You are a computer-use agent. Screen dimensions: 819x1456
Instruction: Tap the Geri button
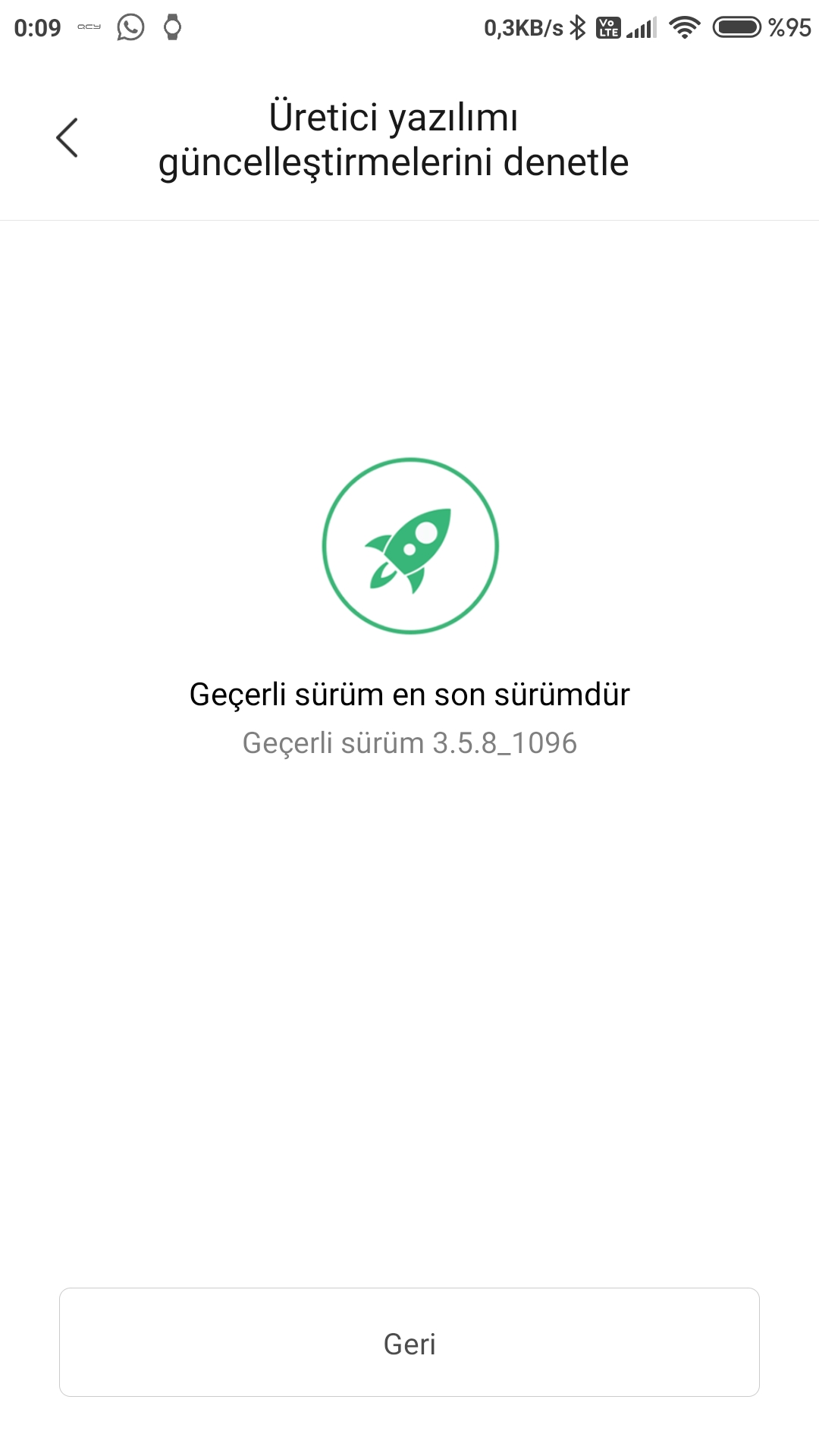(409, 1342)
